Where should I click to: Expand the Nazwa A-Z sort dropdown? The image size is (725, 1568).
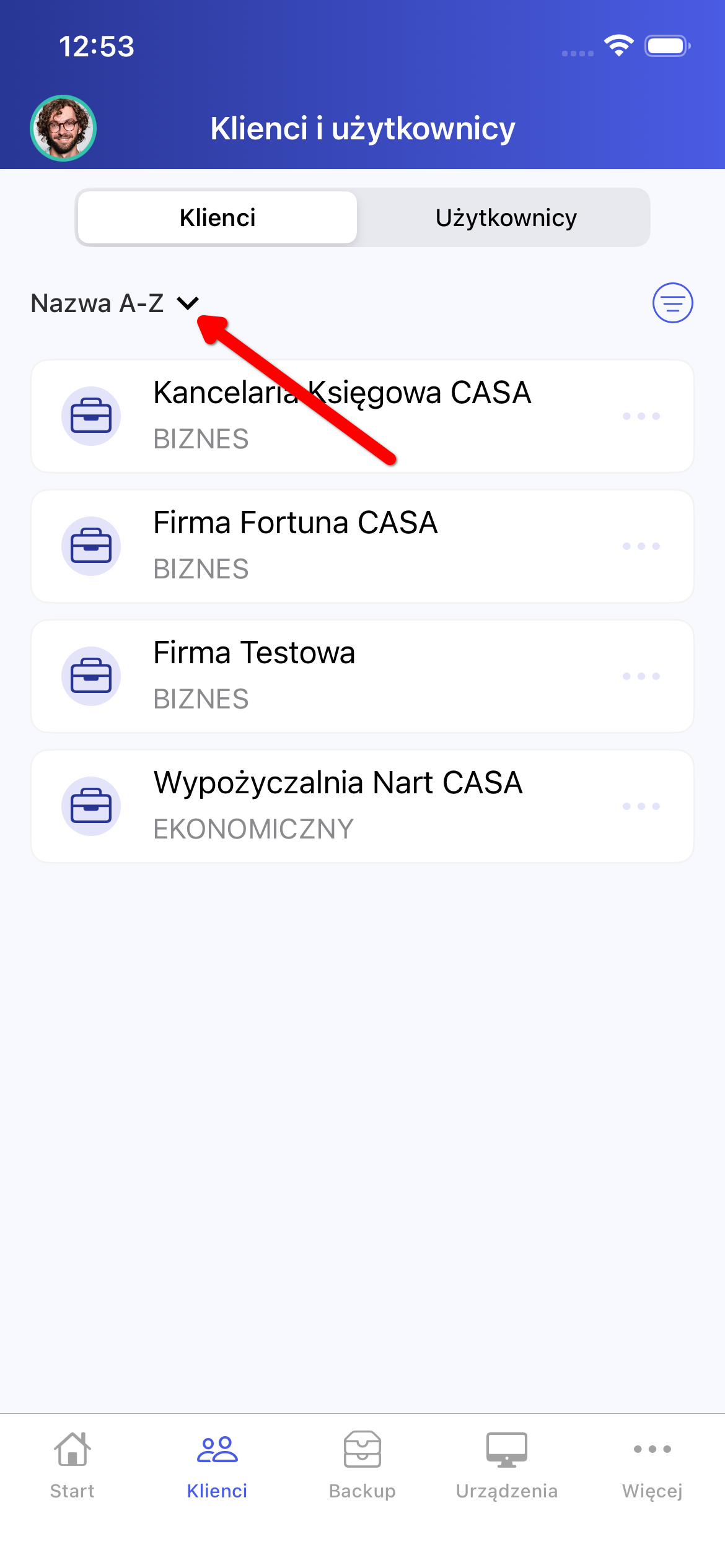click(x=115, y=303)
